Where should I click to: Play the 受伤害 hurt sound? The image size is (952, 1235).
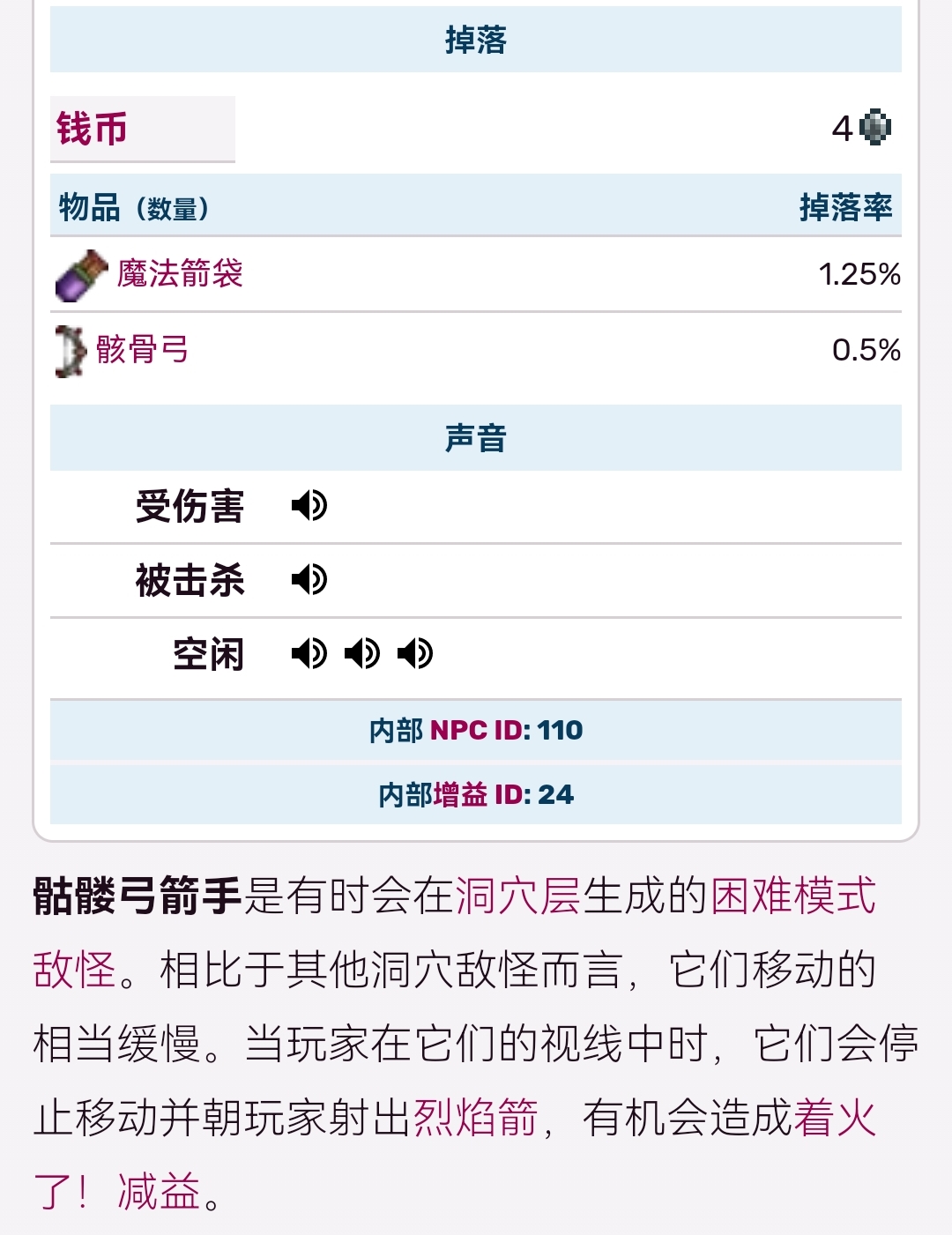(309, 506)
